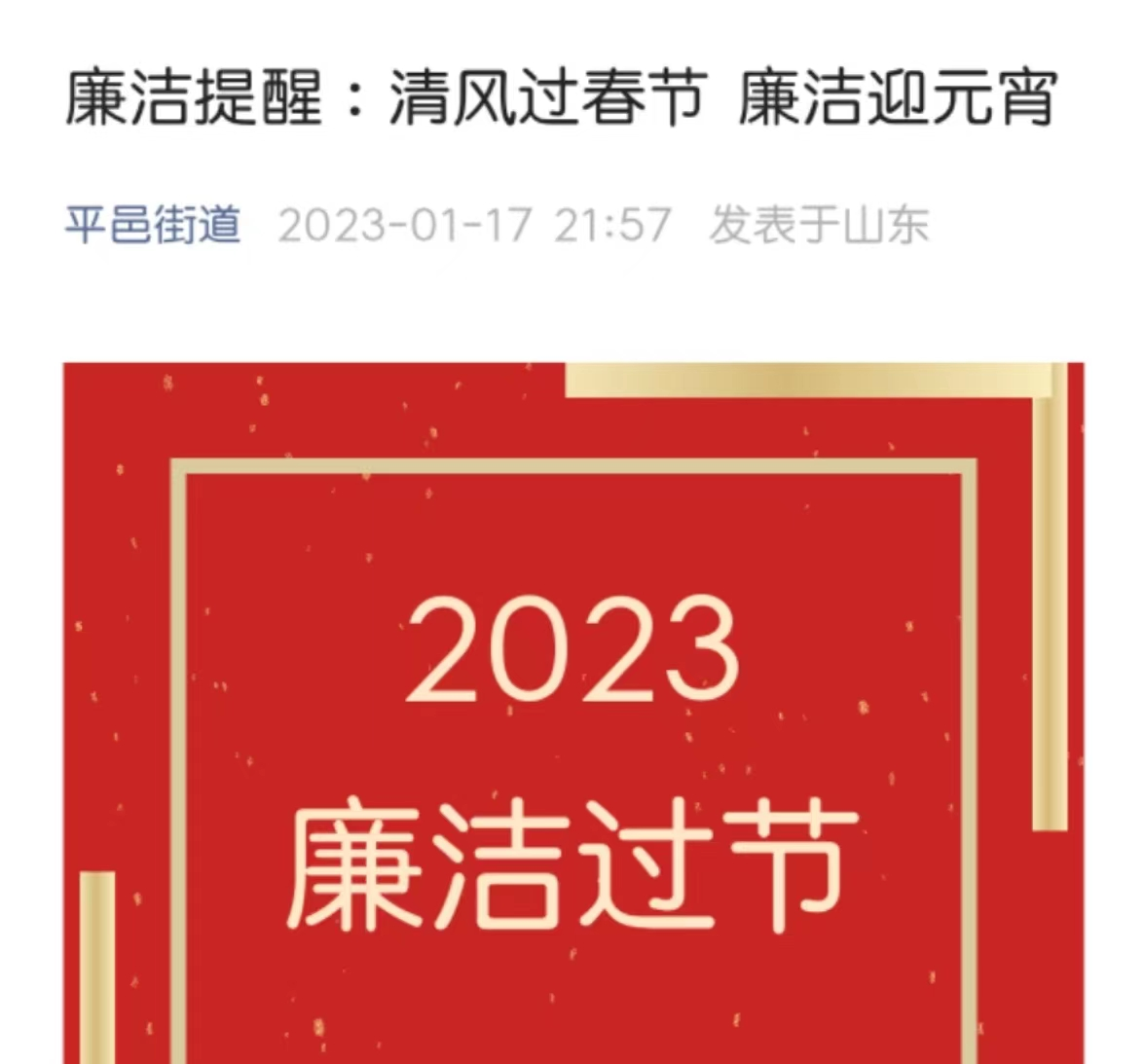View the 2023 廉洁过节 article image

click(x=572, y=713)
